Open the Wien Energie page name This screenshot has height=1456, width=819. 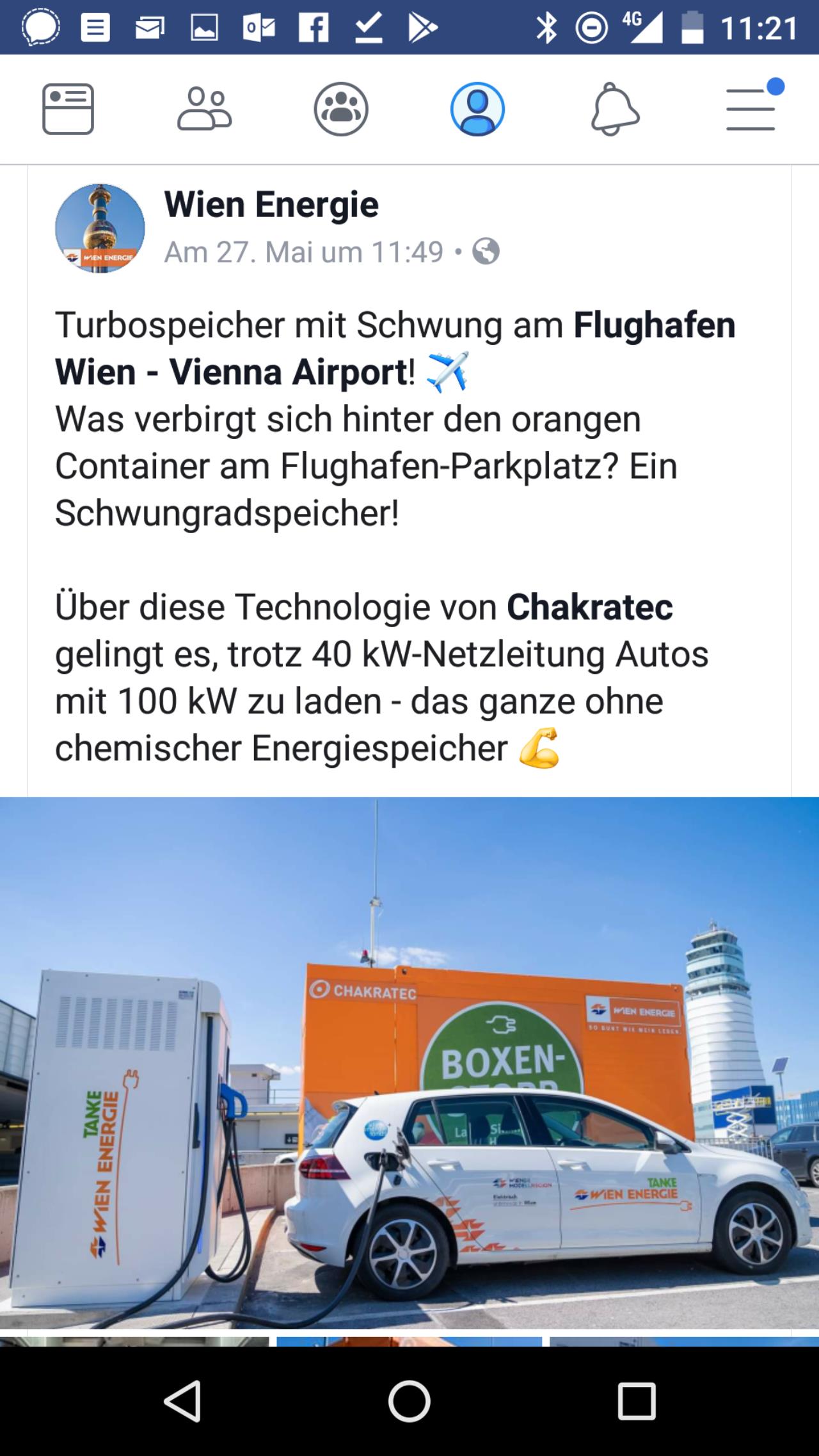[271, 205]
